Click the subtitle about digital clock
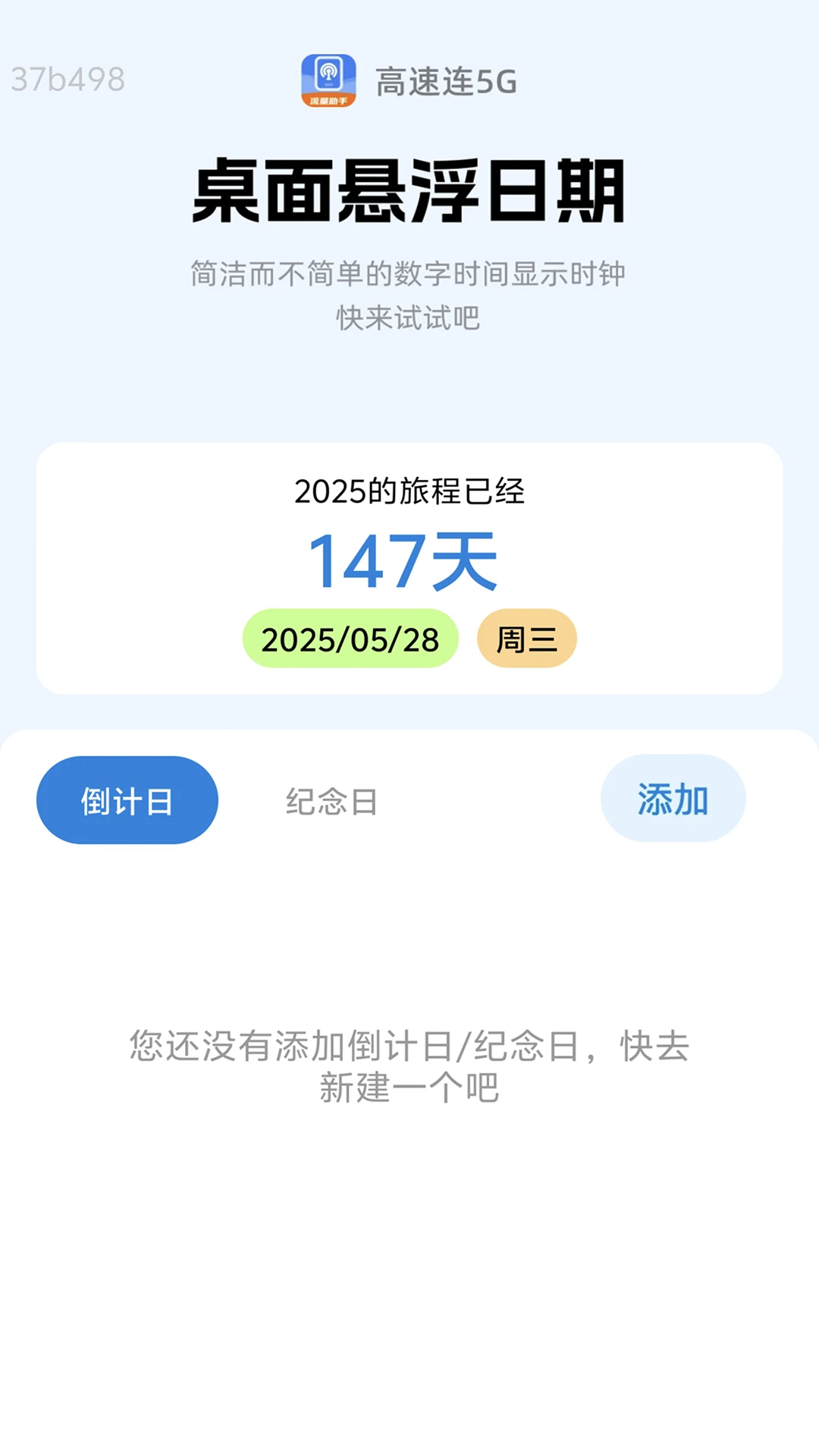Image resolution: width=819 pixels, height=1456 pixels. 408,275
